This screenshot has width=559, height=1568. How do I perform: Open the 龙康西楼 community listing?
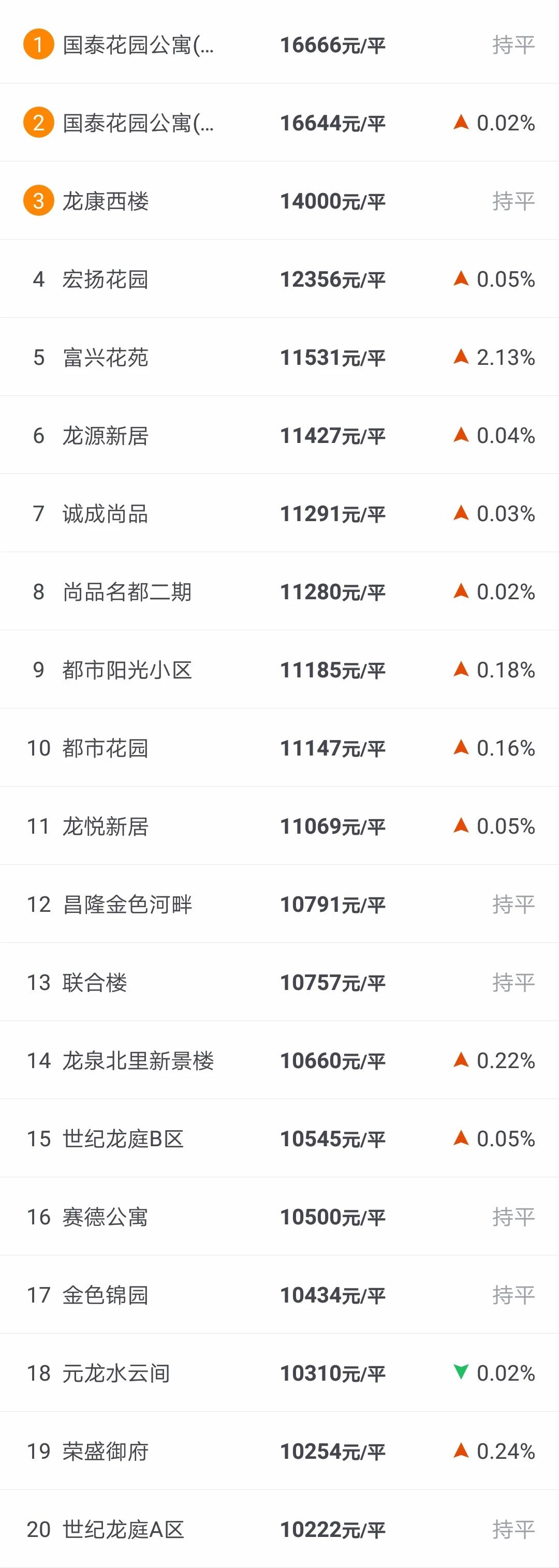[x=106, y=201]
